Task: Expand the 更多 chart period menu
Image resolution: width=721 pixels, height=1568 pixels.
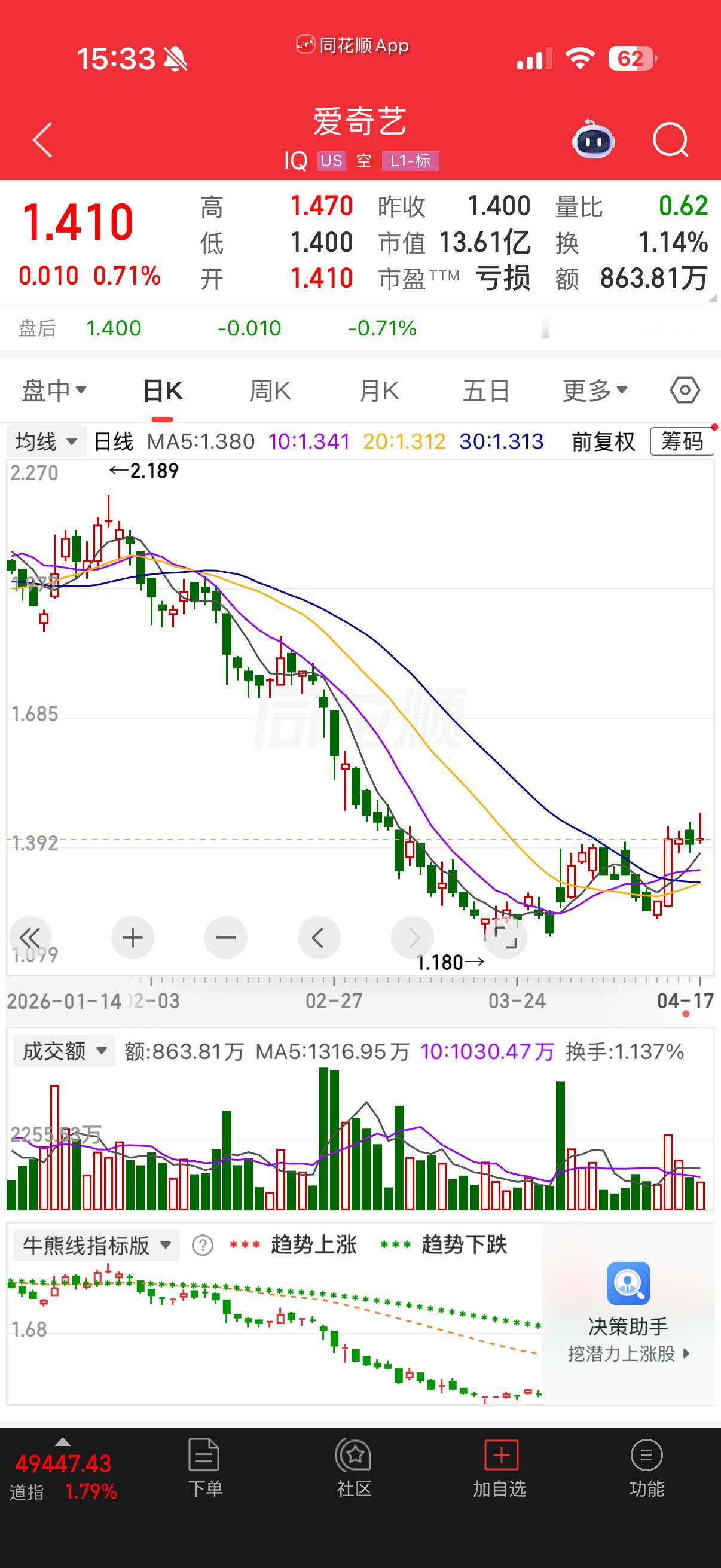Action: (x=594, y=390)
